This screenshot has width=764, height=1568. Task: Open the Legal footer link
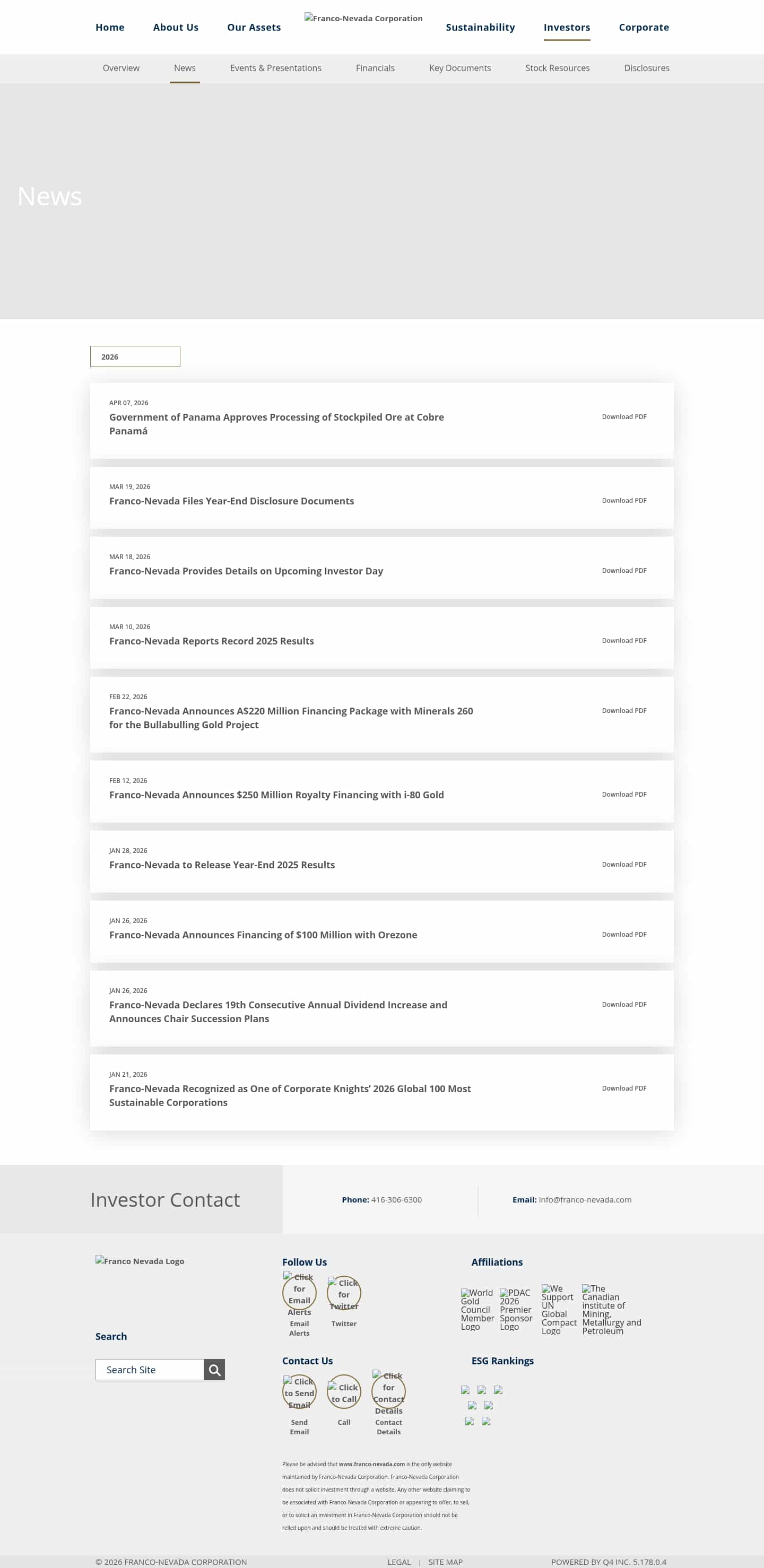tap(399, 1562)
